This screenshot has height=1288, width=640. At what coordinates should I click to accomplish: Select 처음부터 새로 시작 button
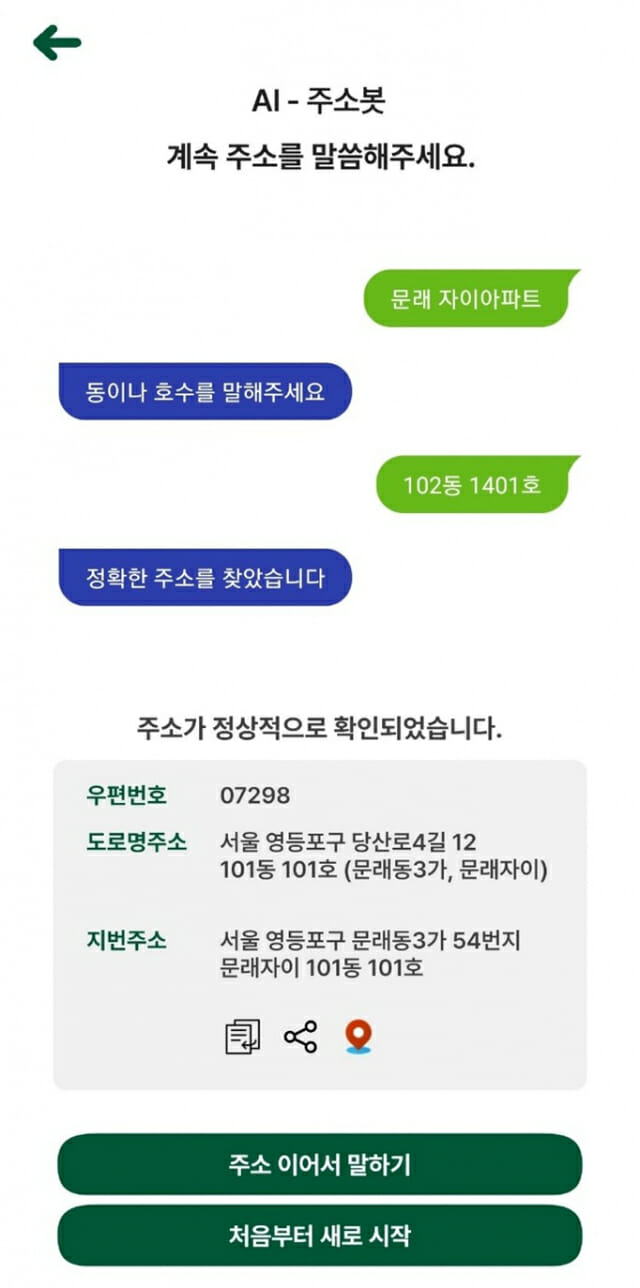[319, 1235]
